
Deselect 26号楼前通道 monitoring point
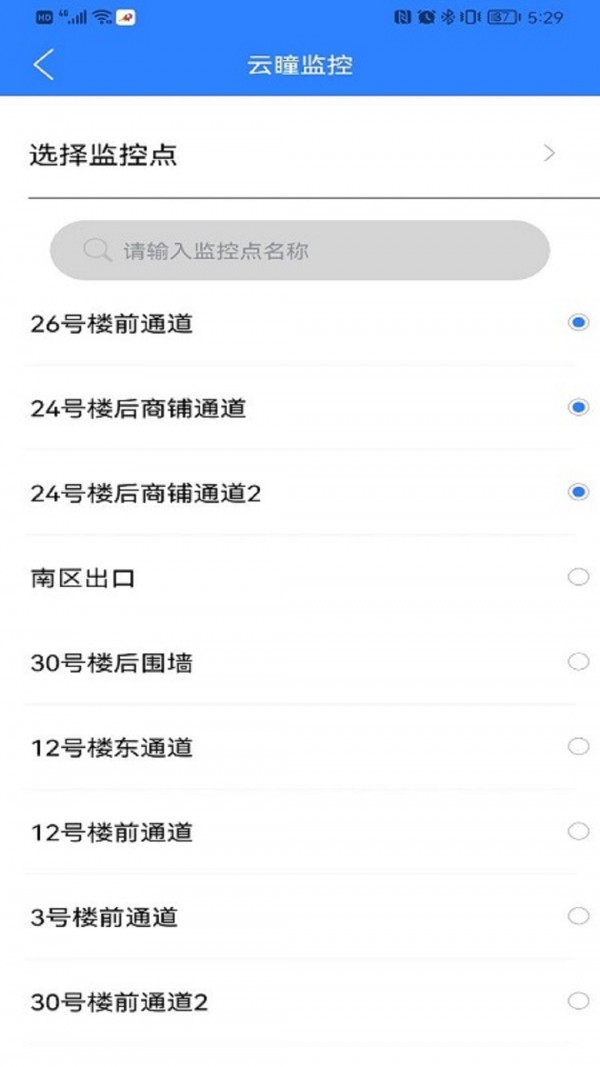click(578, 323)
